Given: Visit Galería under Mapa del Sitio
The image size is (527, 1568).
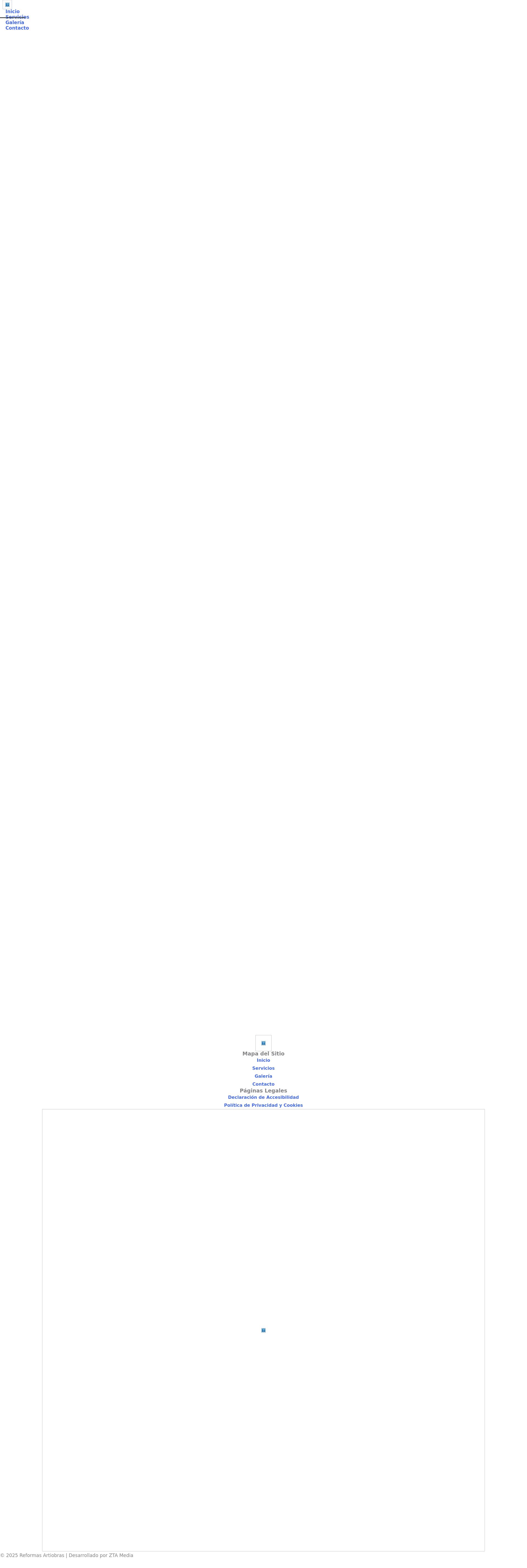Looking at the screenshot, I should pyautogui.click(x=263, y=1076).
